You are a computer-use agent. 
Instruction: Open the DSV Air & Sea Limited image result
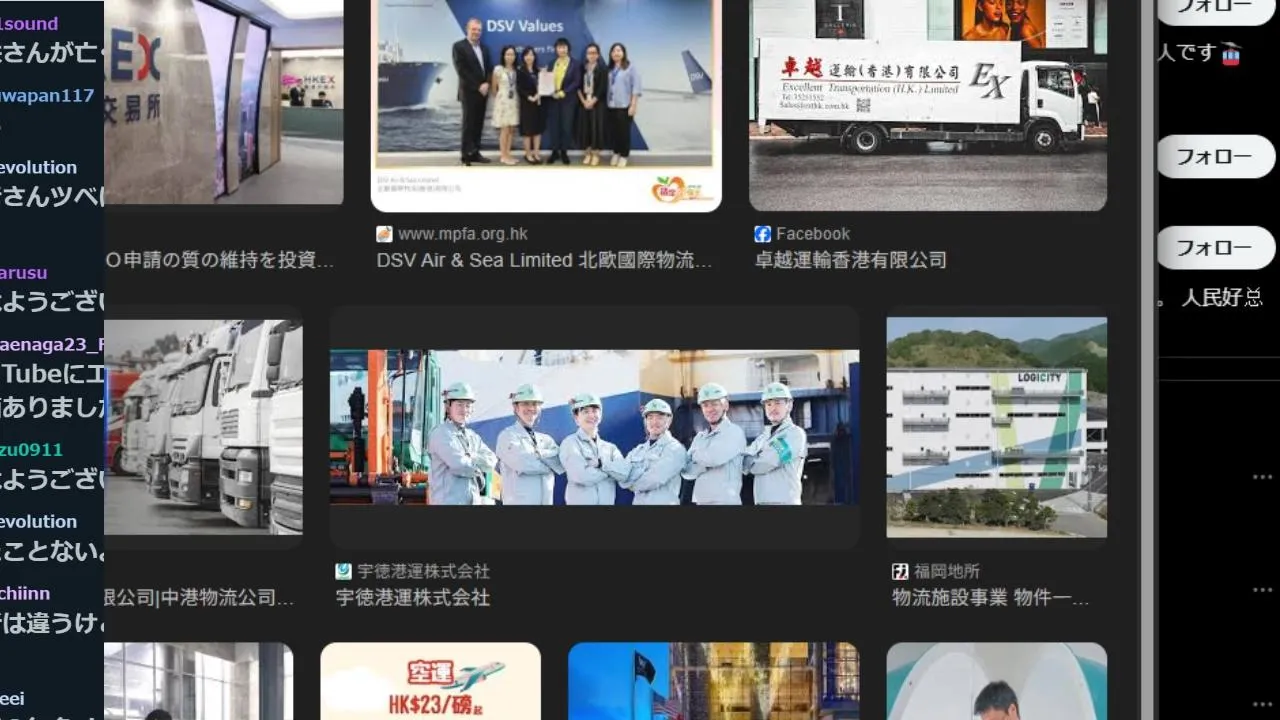tap(545, 100)
